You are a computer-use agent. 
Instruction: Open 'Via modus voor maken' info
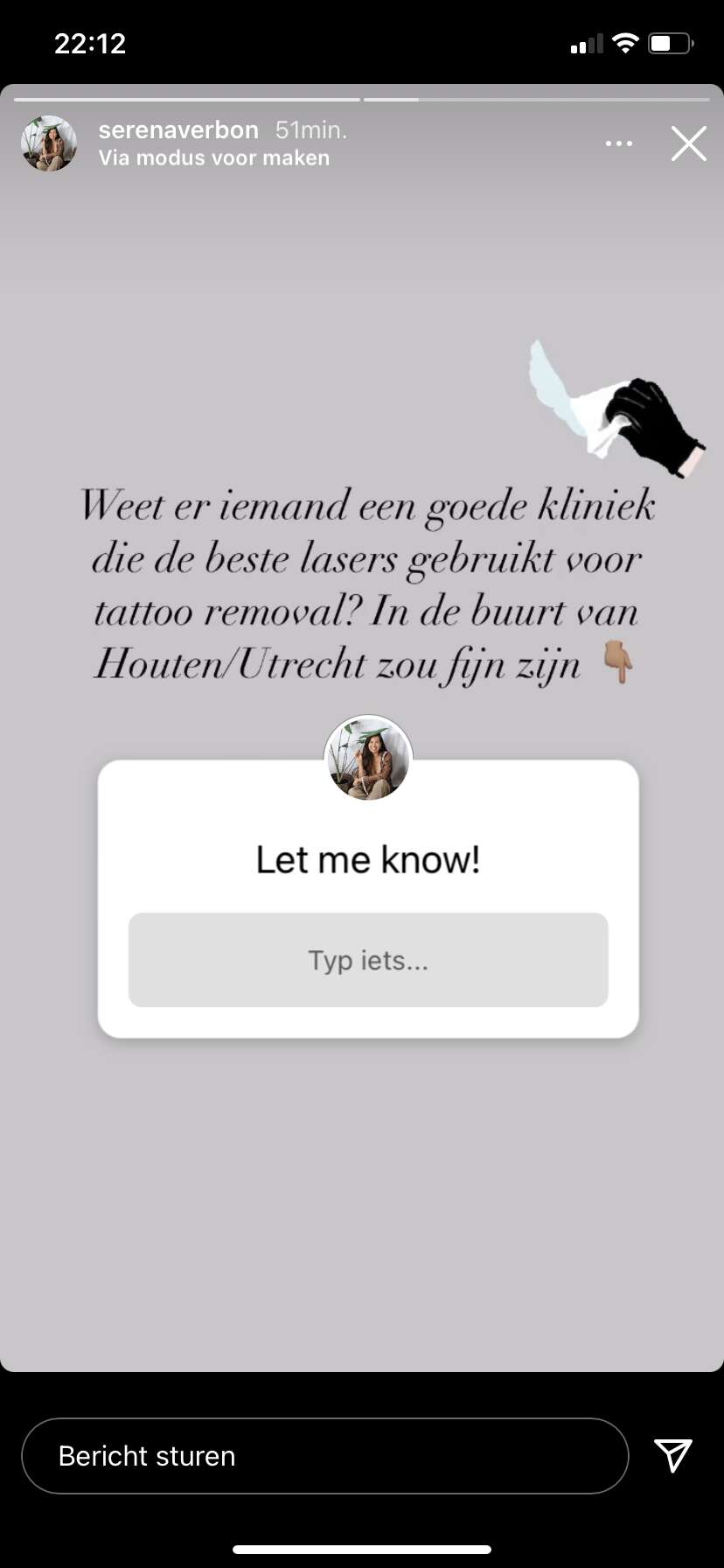[x=214, y=158]
